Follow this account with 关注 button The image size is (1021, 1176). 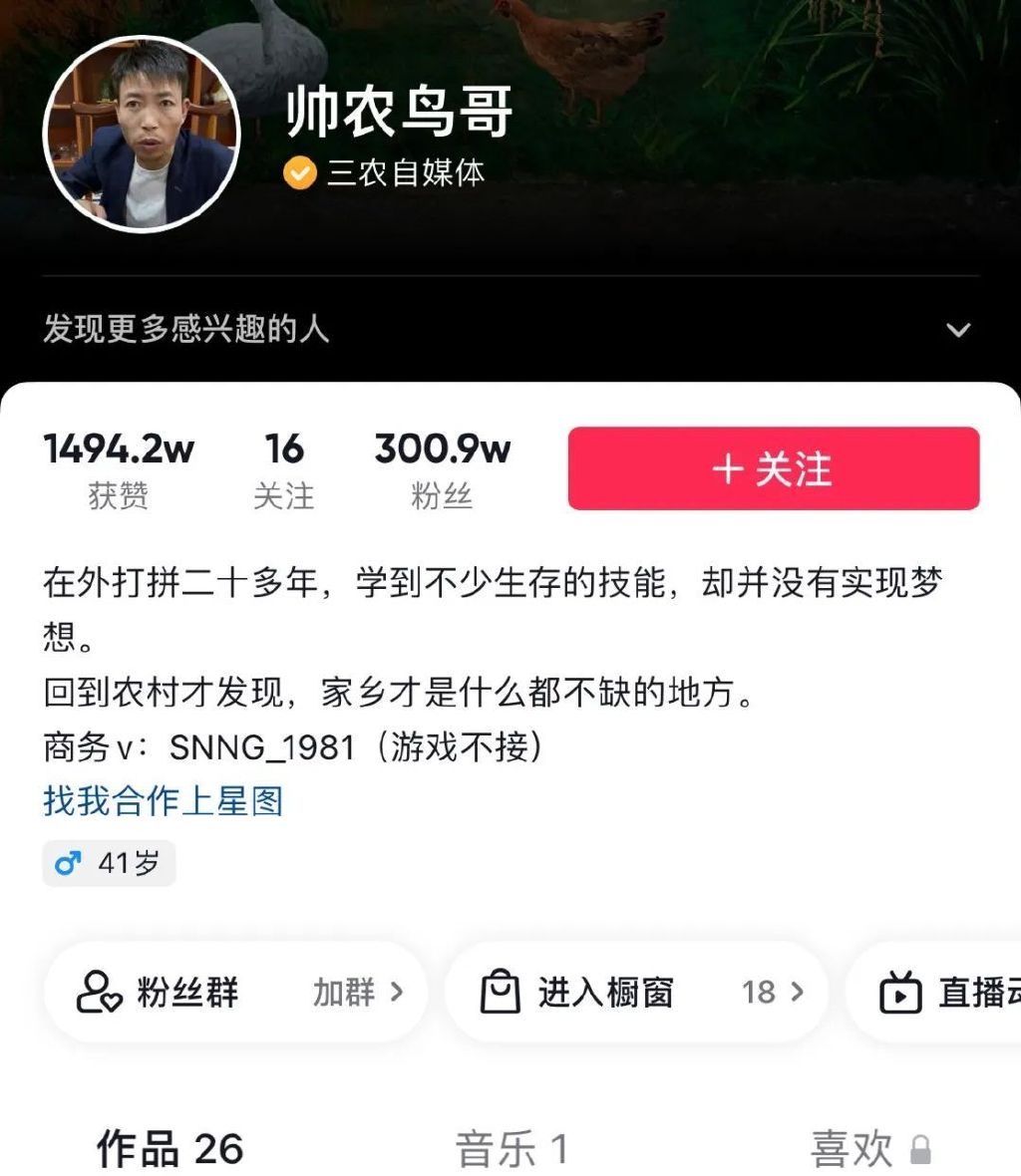click(x=774, y=468)
